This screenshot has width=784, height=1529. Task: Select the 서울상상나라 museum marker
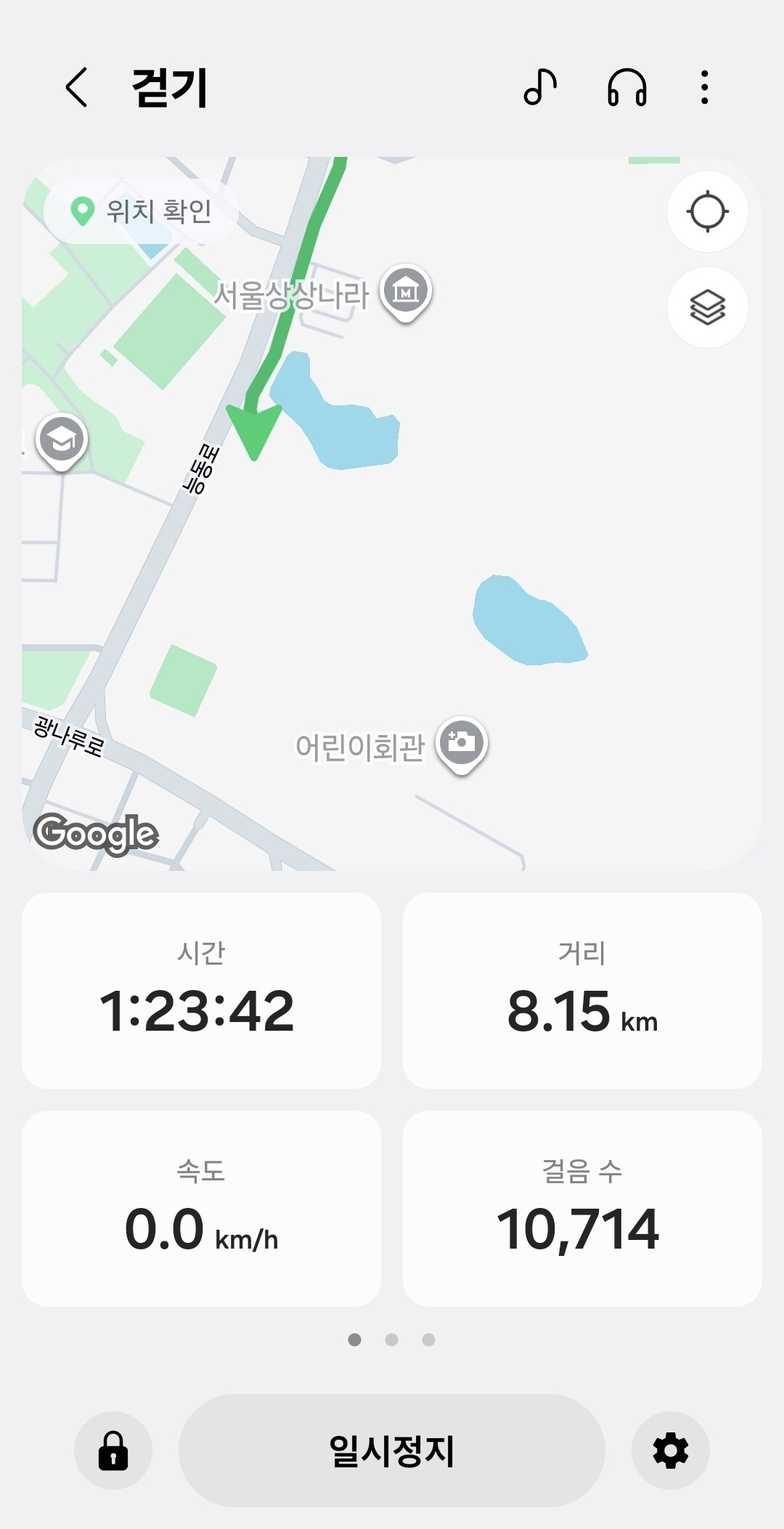click(406, 292)
